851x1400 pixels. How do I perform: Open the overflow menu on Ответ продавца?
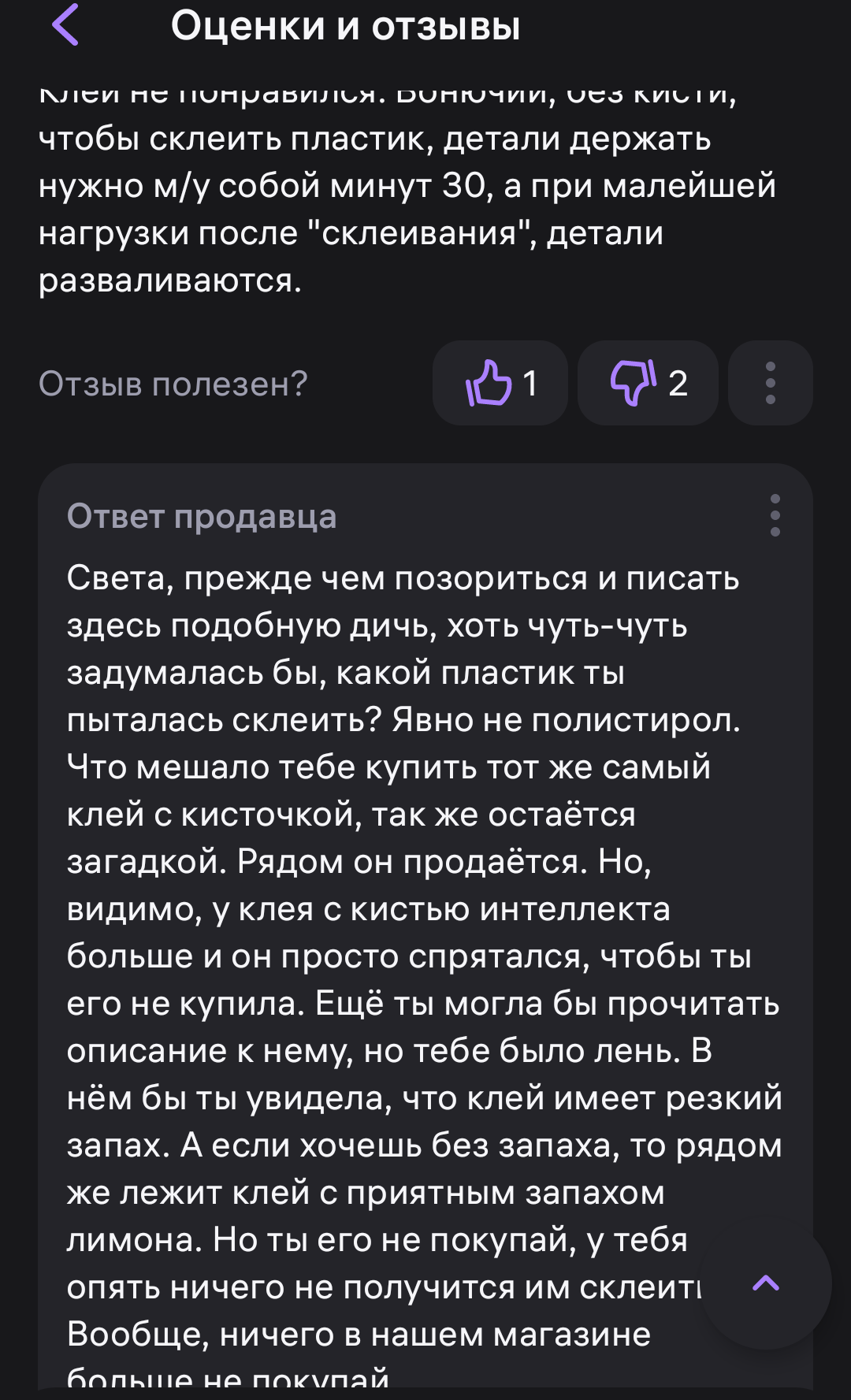click(x=775, y=516)
